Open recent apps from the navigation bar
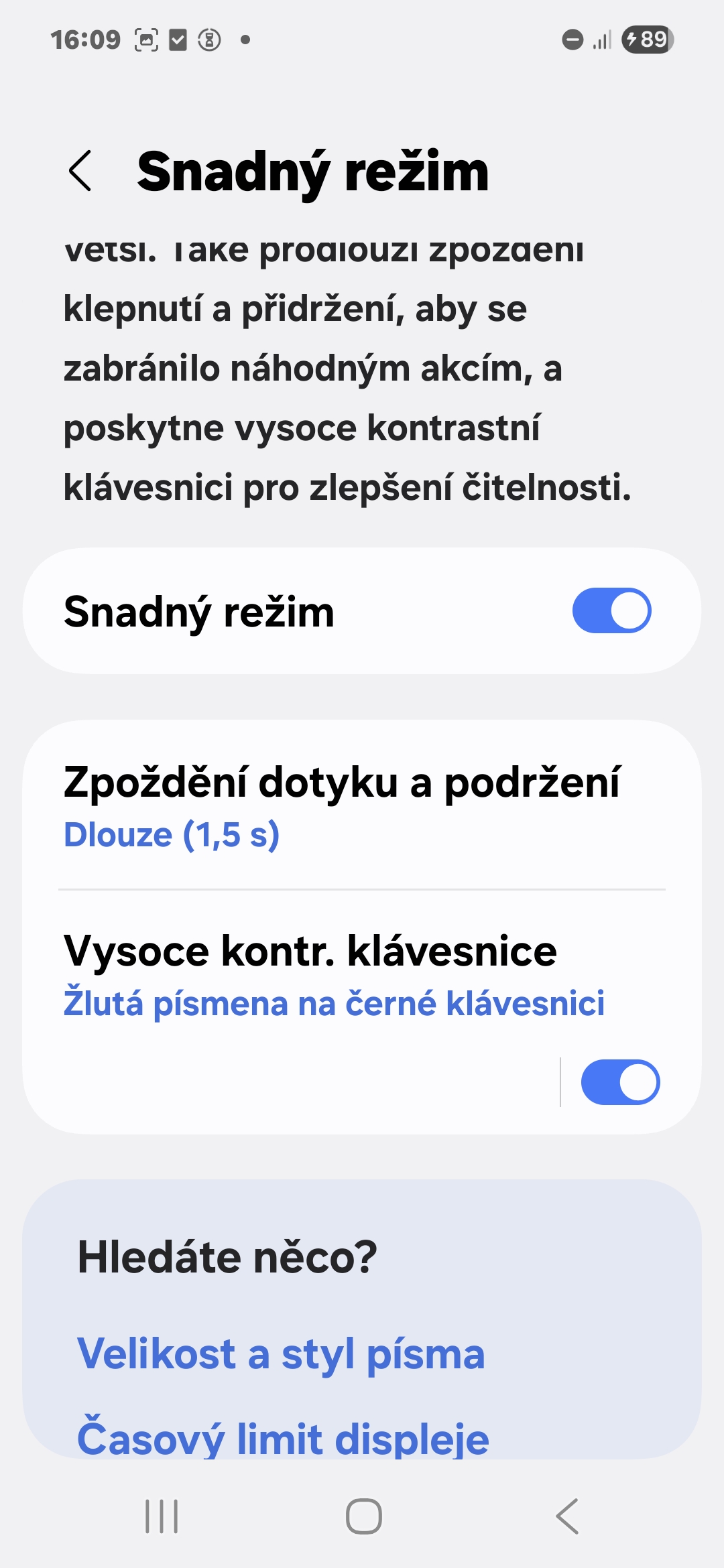 point(162,1516)
